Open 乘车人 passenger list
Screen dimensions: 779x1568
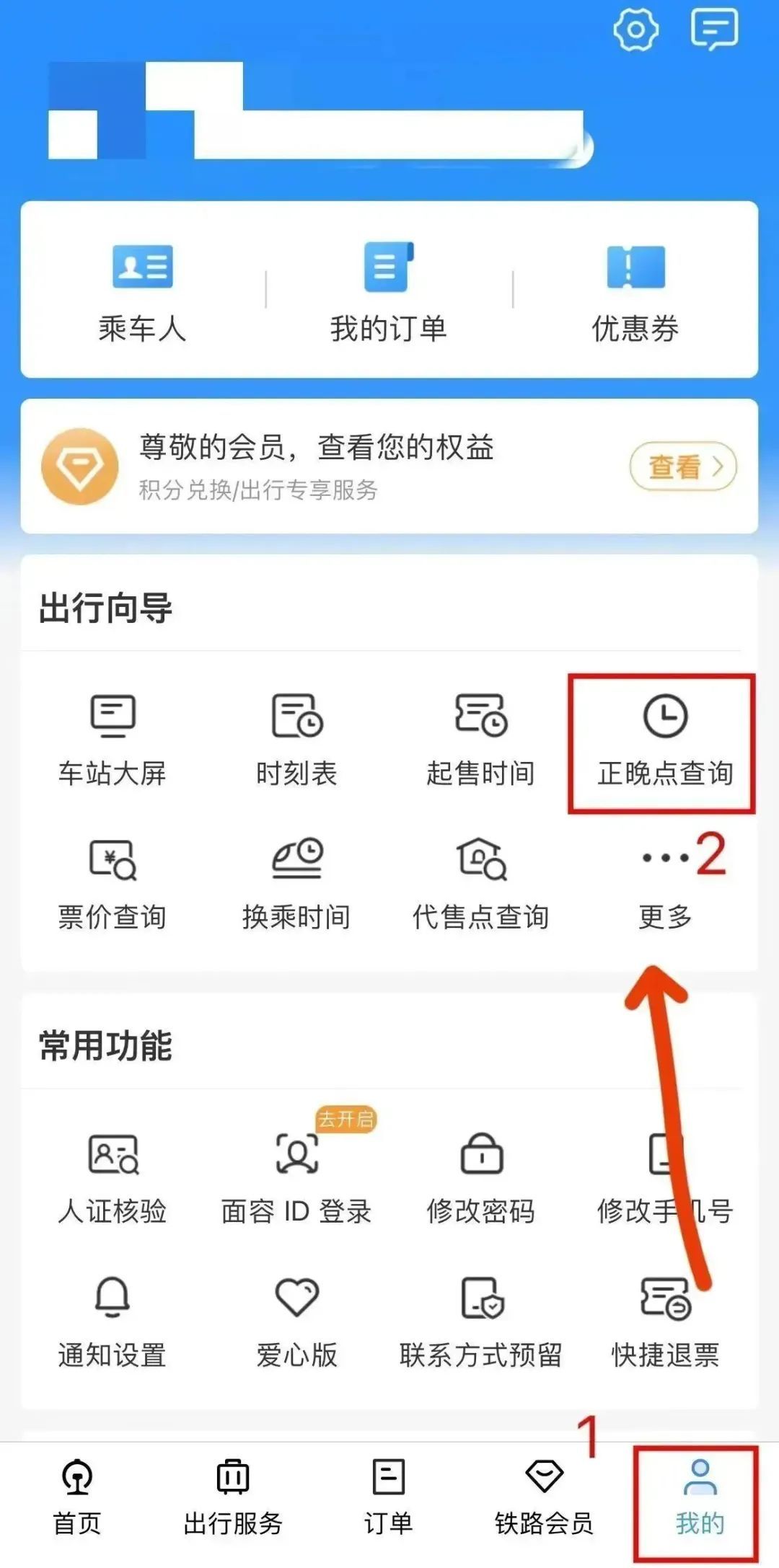click(143, 293)
